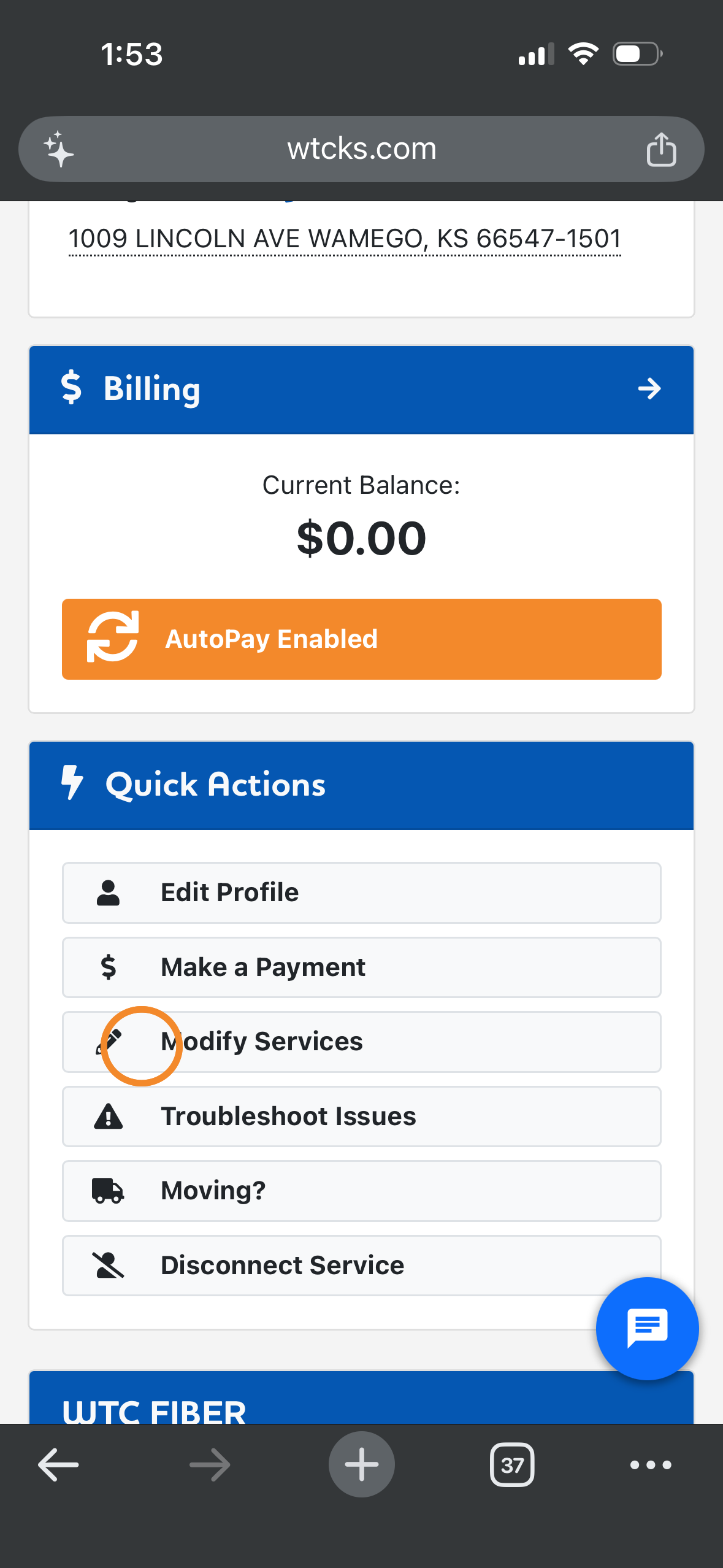Share this page from address bar
This screenshot has height=1568, width=723.
click(x=661, y=149)
